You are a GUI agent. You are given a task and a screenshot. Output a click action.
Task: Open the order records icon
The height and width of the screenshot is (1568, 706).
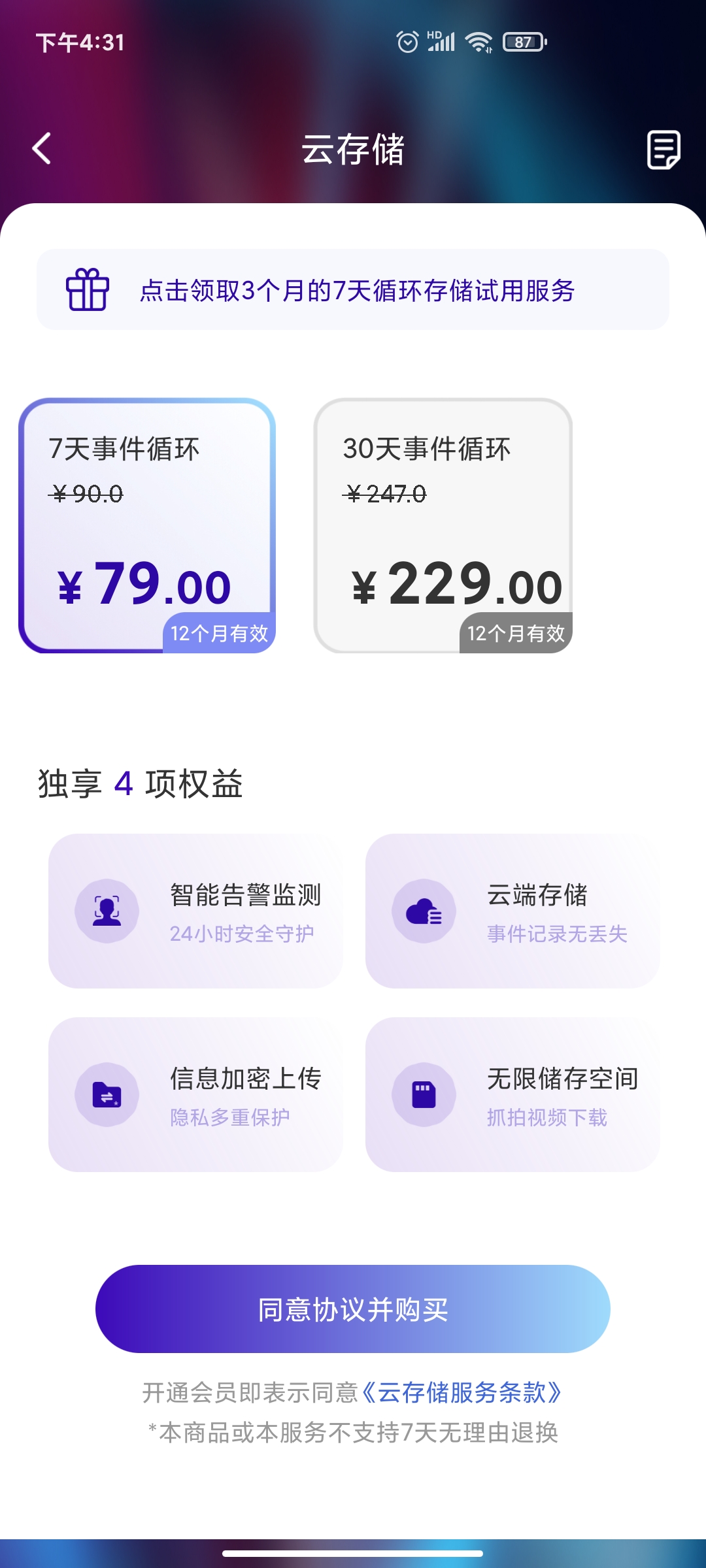(x=664, y=149)
